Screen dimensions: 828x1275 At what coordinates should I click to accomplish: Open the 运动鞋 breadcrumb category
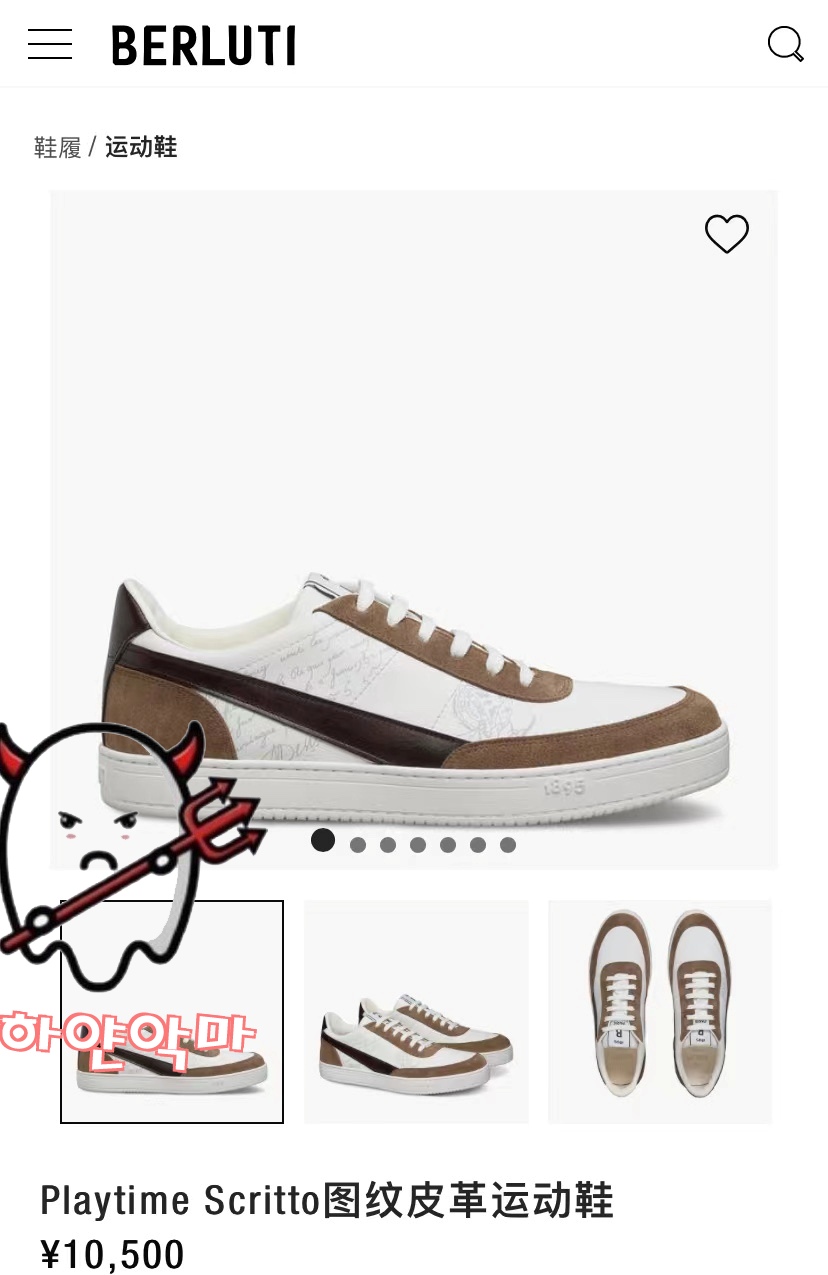point(141,147)
